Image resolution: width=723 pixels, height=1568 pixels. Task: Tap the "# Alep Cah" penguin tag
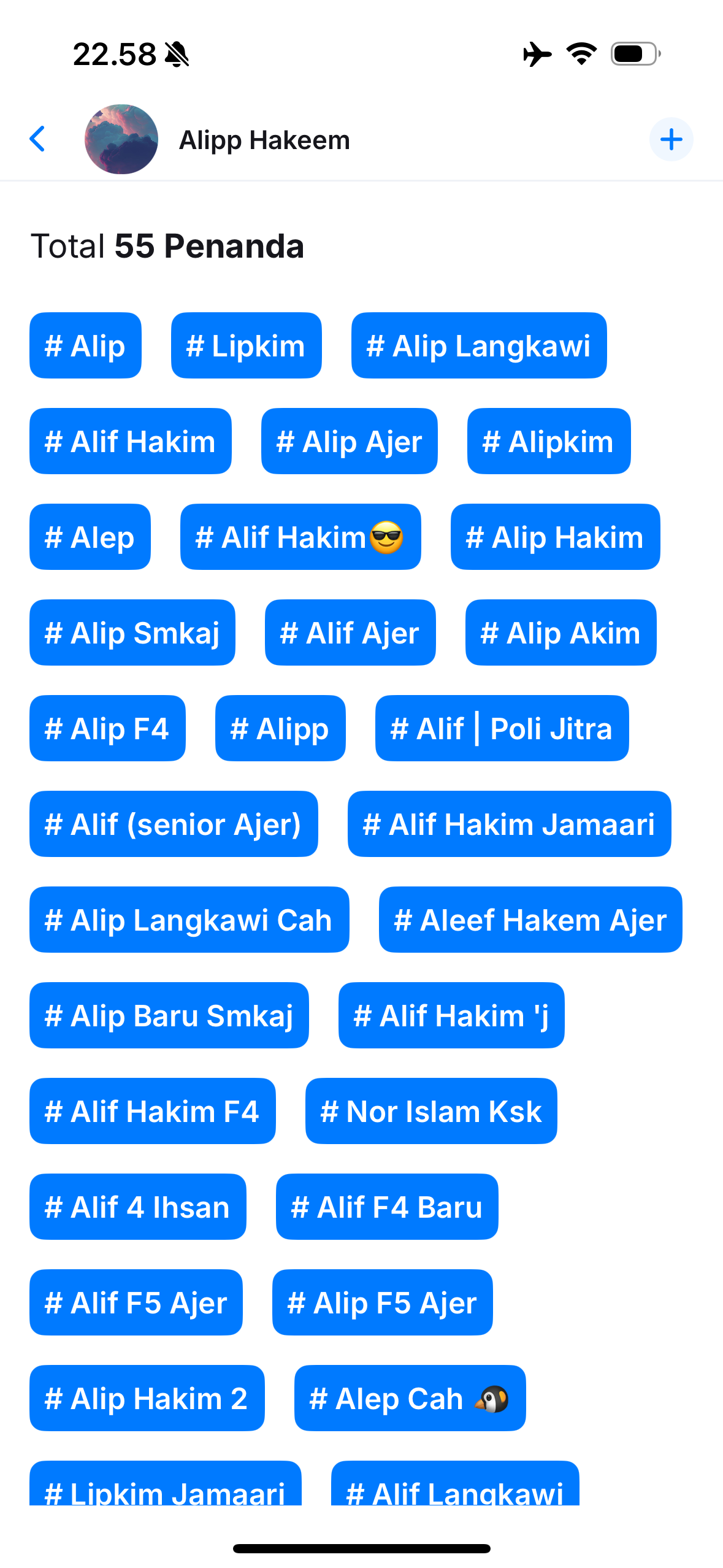pos(410,1398)
